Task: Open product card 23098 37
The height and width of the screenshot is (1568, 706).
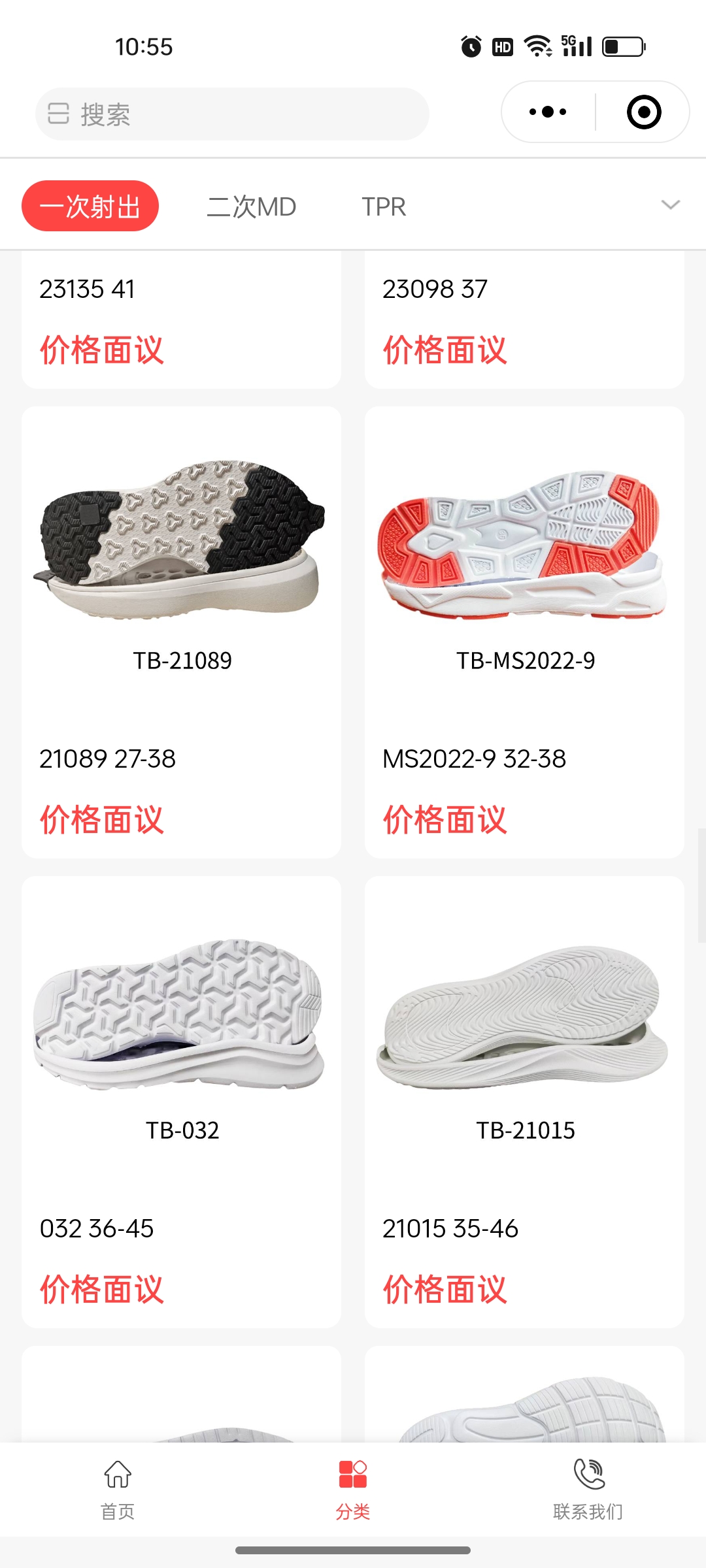Action: 524,320
